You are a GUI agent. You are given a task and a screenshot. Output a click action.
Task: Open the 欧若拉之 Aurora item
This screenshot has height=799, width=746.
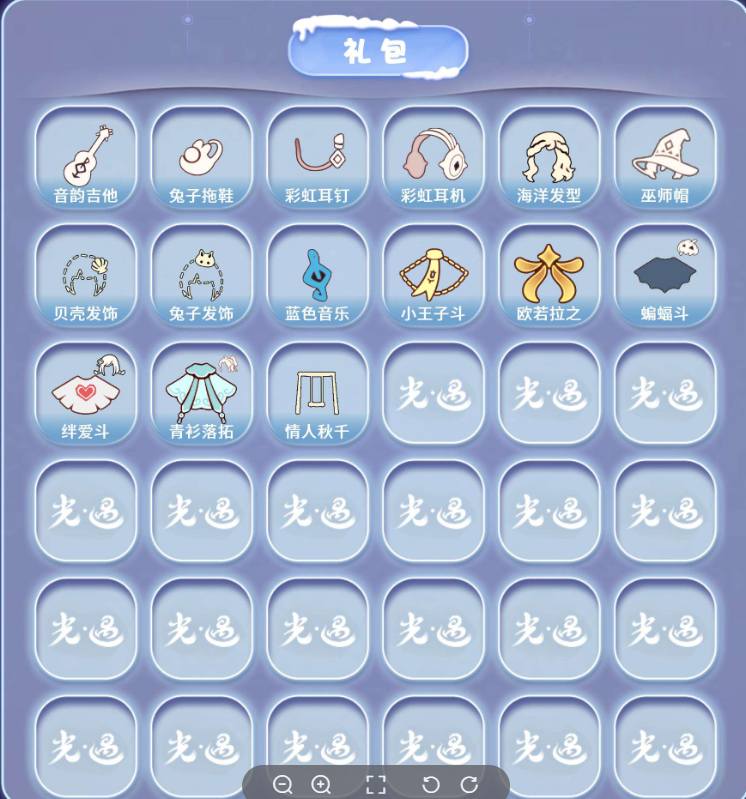click(549, 272)
